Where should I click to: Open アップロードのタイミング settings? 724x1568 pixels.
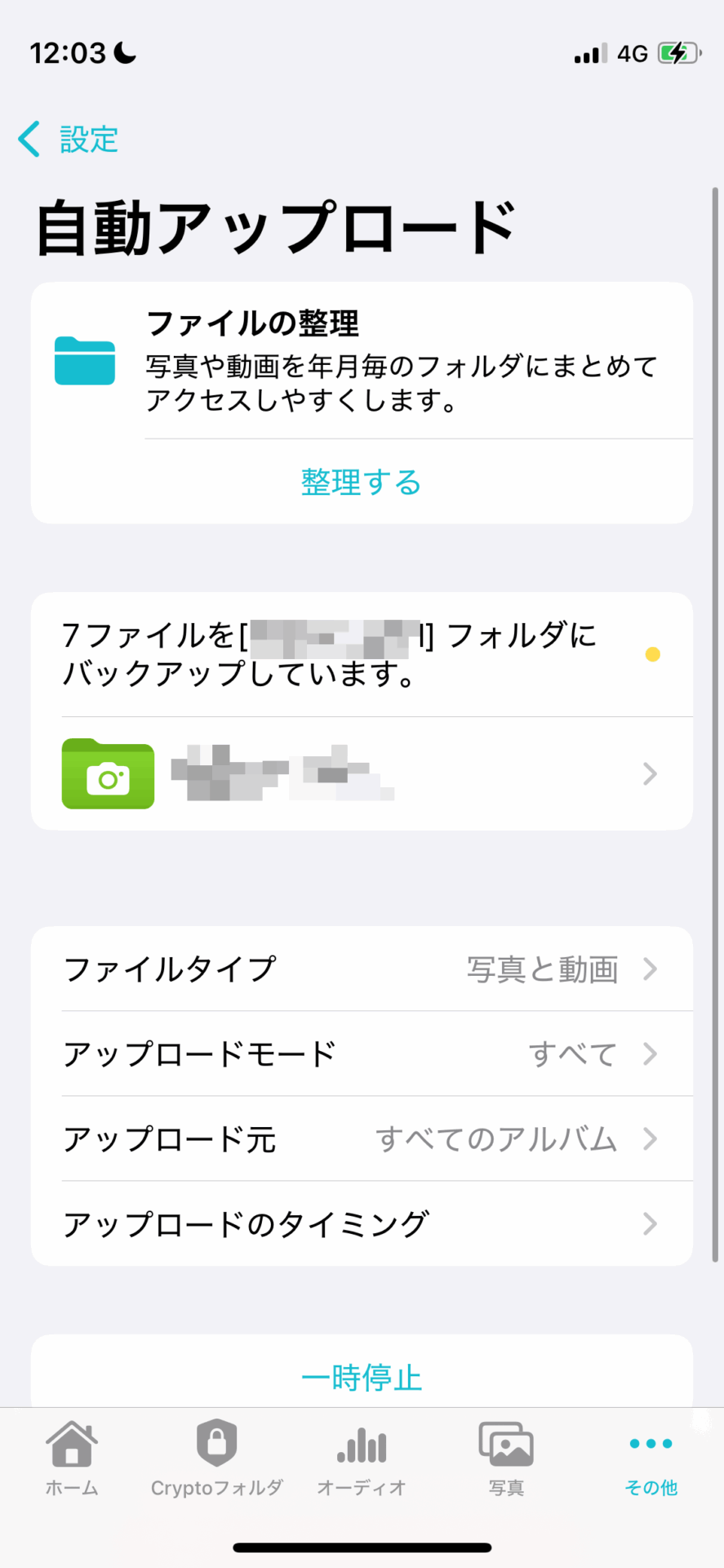(x=362, y=1224)
